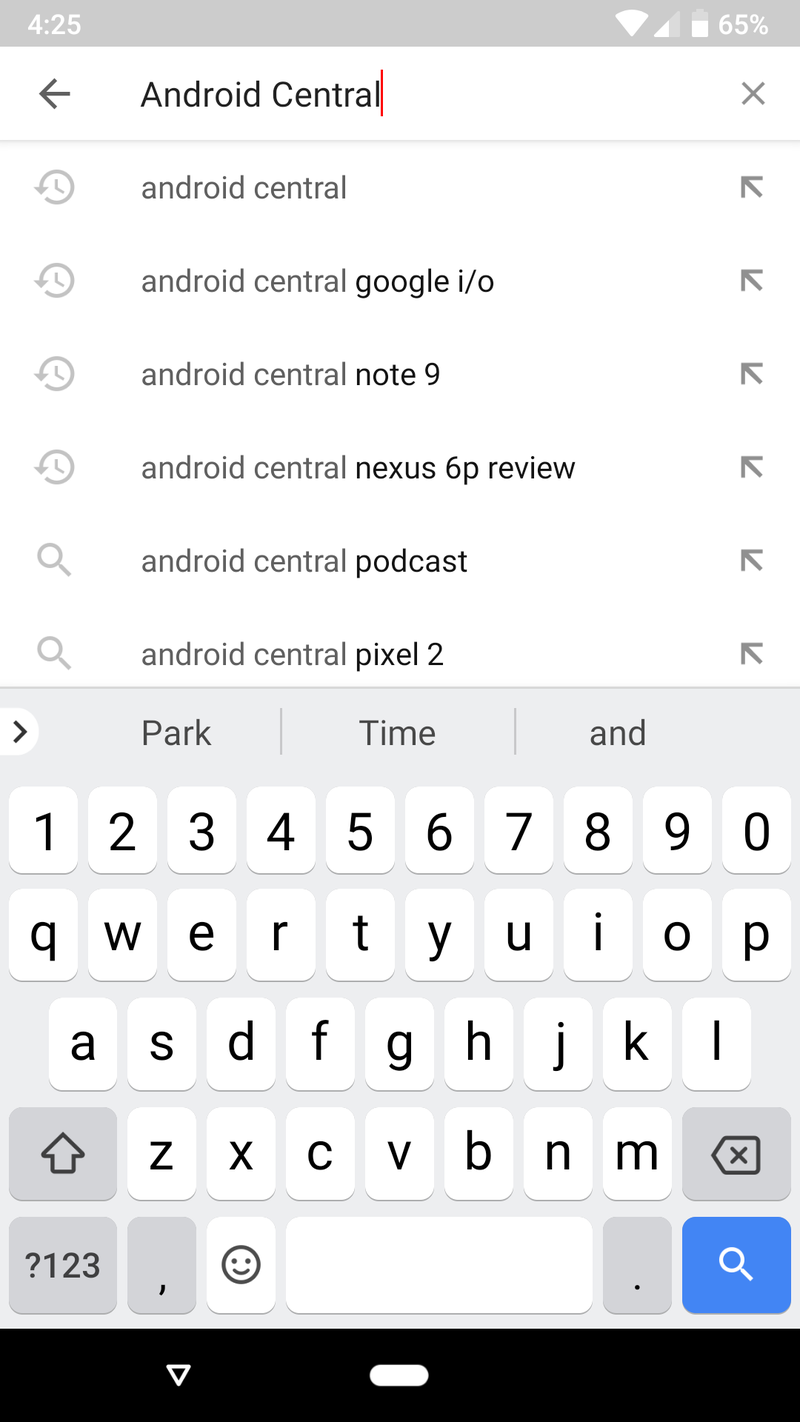Clear the search field with the X icon
The image size is (800, 1422).
tap(753, 93)
